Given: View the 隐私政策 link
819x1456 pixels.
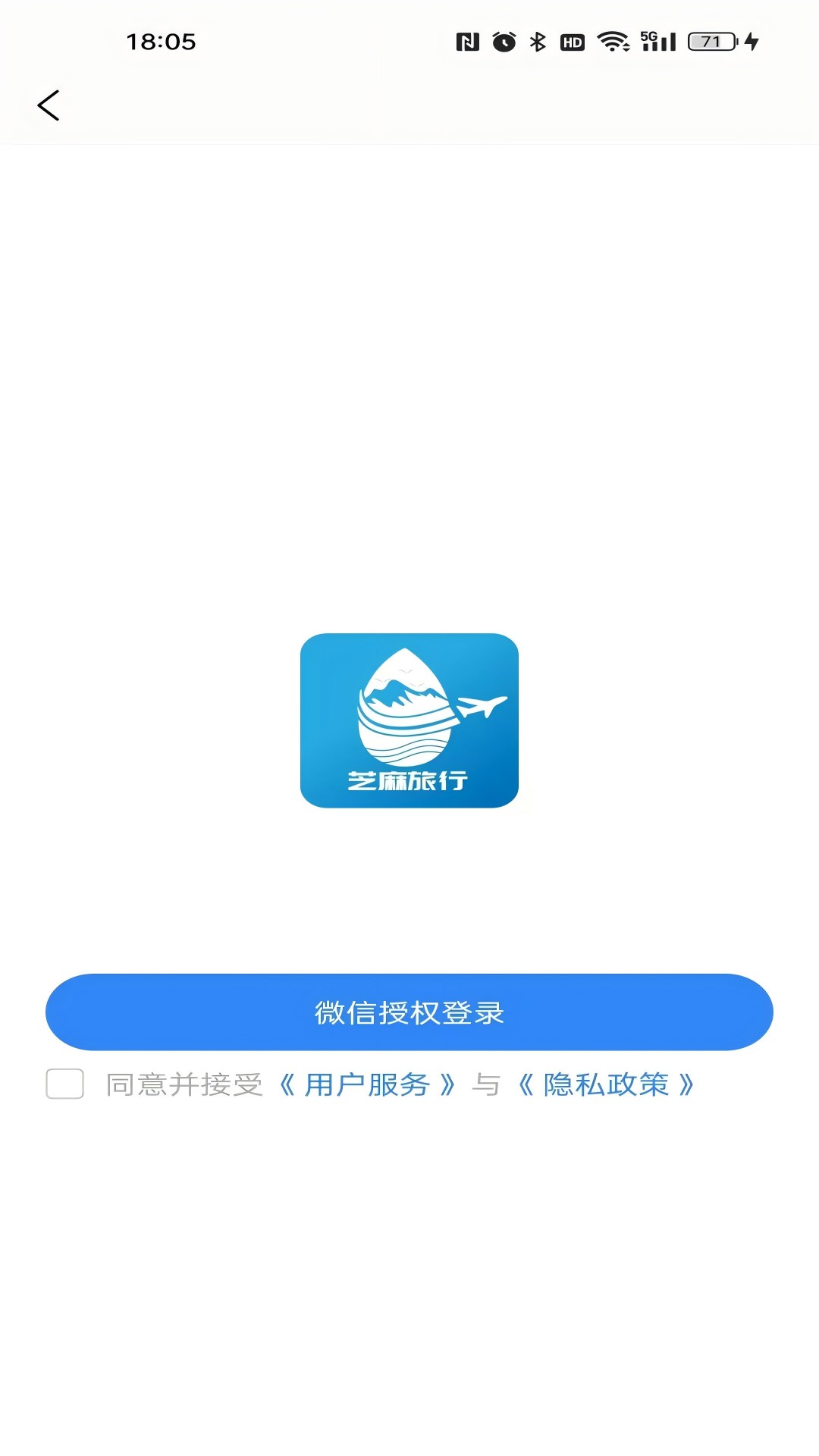Looking at the screenshot, I should (606, 1084).
